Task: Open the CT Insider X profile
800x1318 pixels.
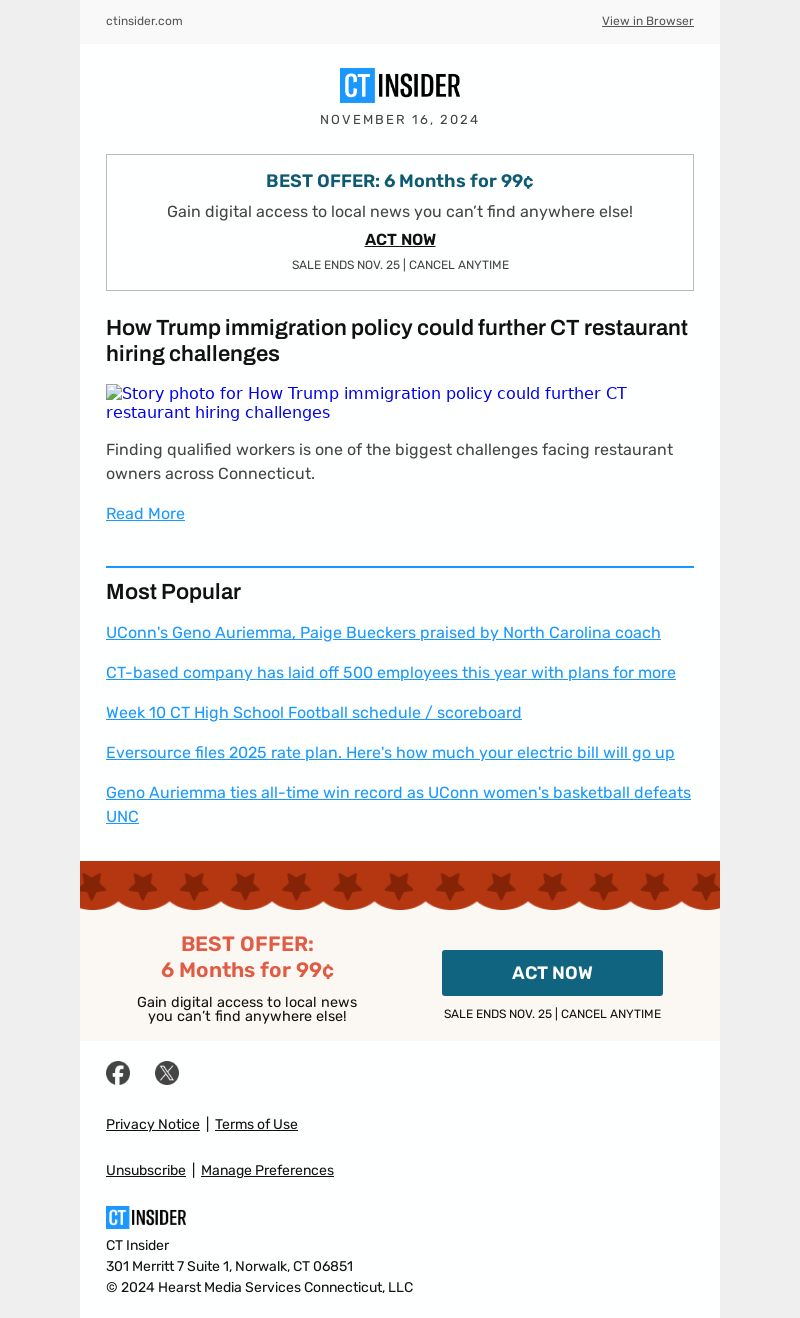Action: tap(167, 1073)
